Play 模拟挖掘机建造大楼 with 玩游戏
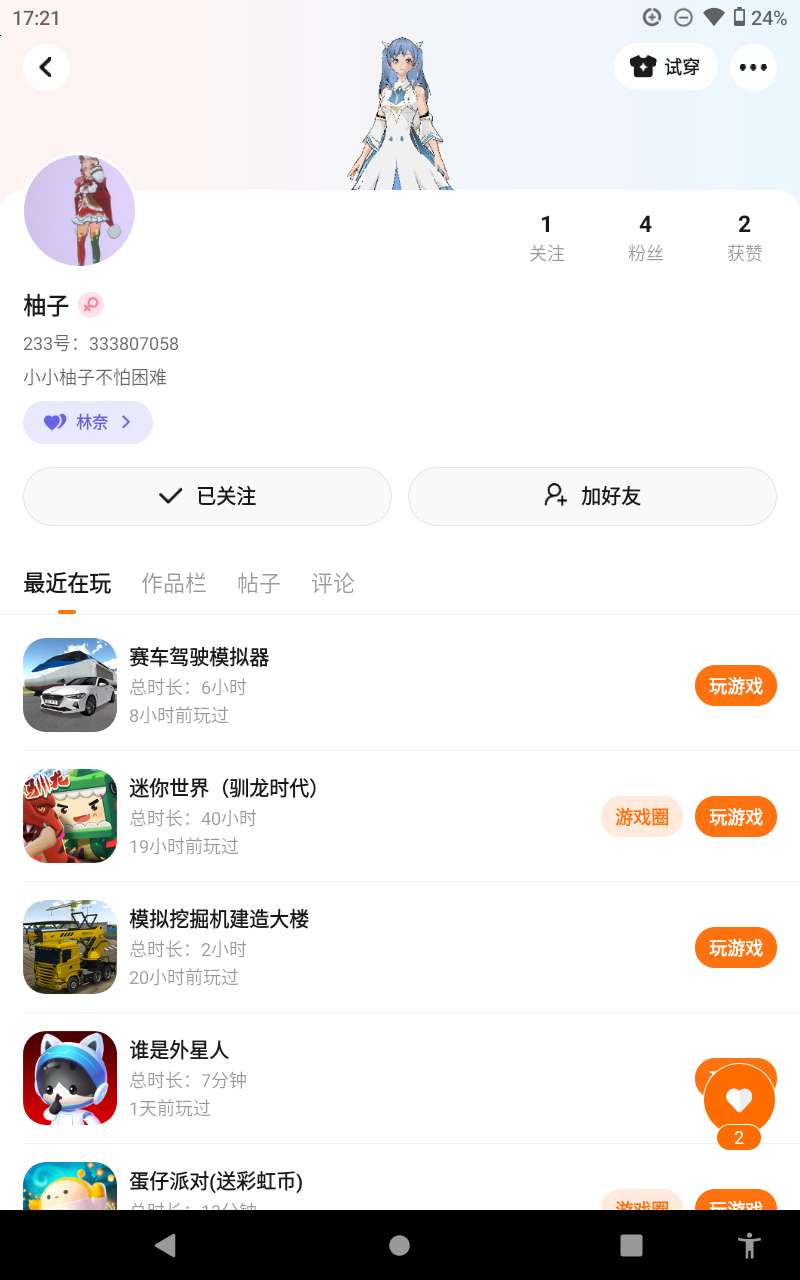This screenshot has width=800, height=1280. pyautogui.click(x=735, y=948)
